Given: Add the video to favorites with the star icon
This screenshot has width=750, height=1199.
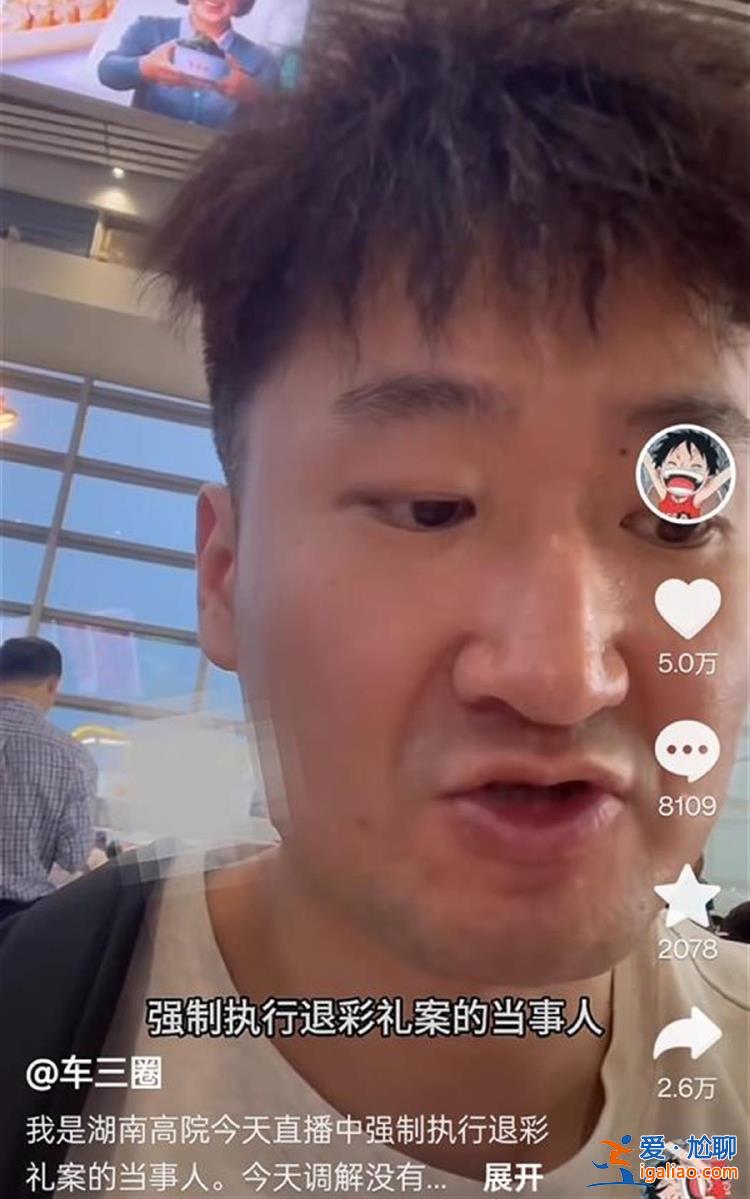Looking at the screenshot, I should tap(687, 896).
